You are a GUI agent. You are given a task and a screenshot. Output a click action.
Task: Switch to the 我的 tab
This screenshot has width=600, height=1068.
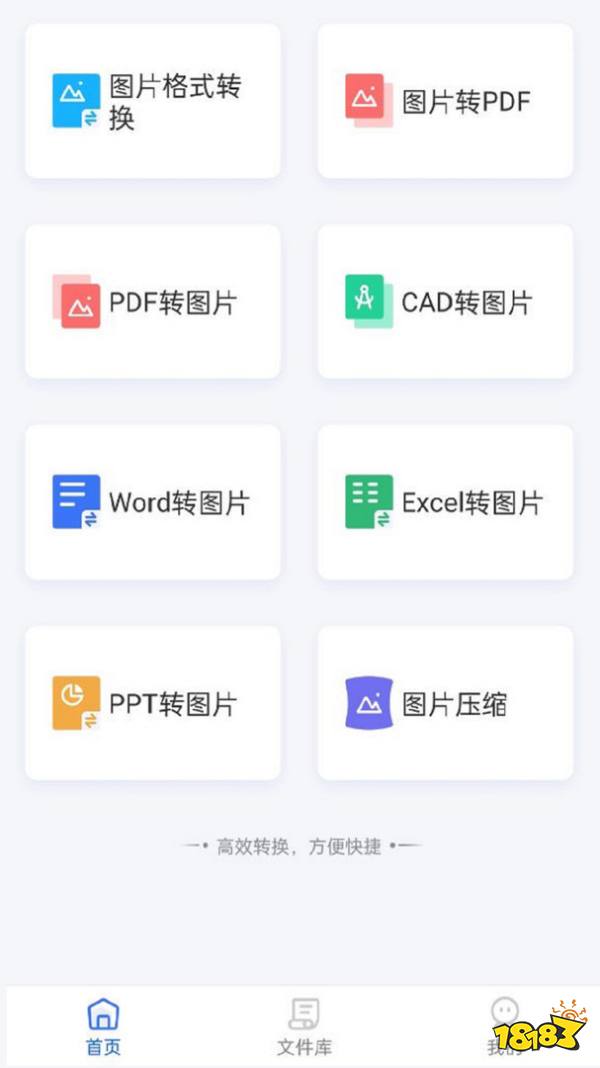coord(504,1026)
